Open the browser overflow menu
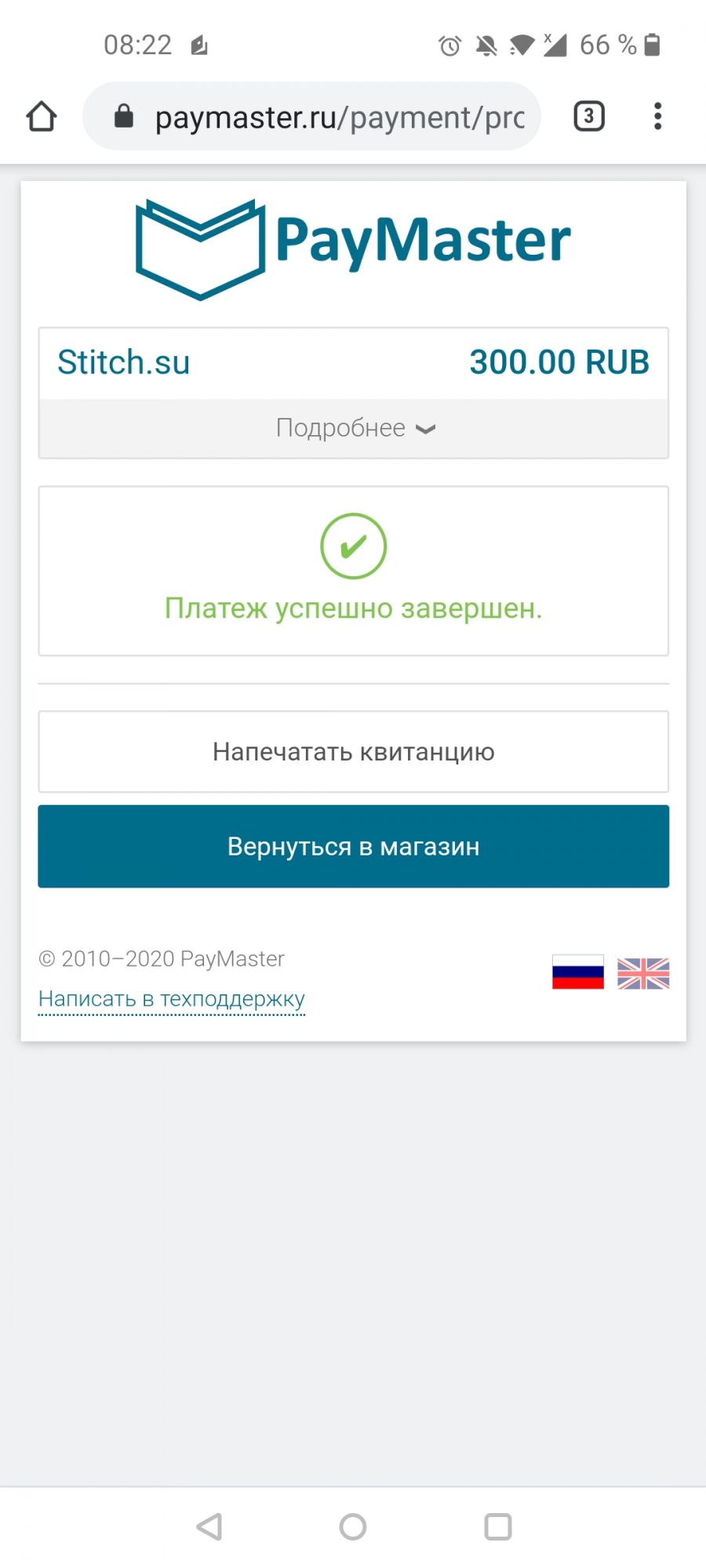This screenshot has height=1568, width=706. pyautogui.click(x=657, y=117)
